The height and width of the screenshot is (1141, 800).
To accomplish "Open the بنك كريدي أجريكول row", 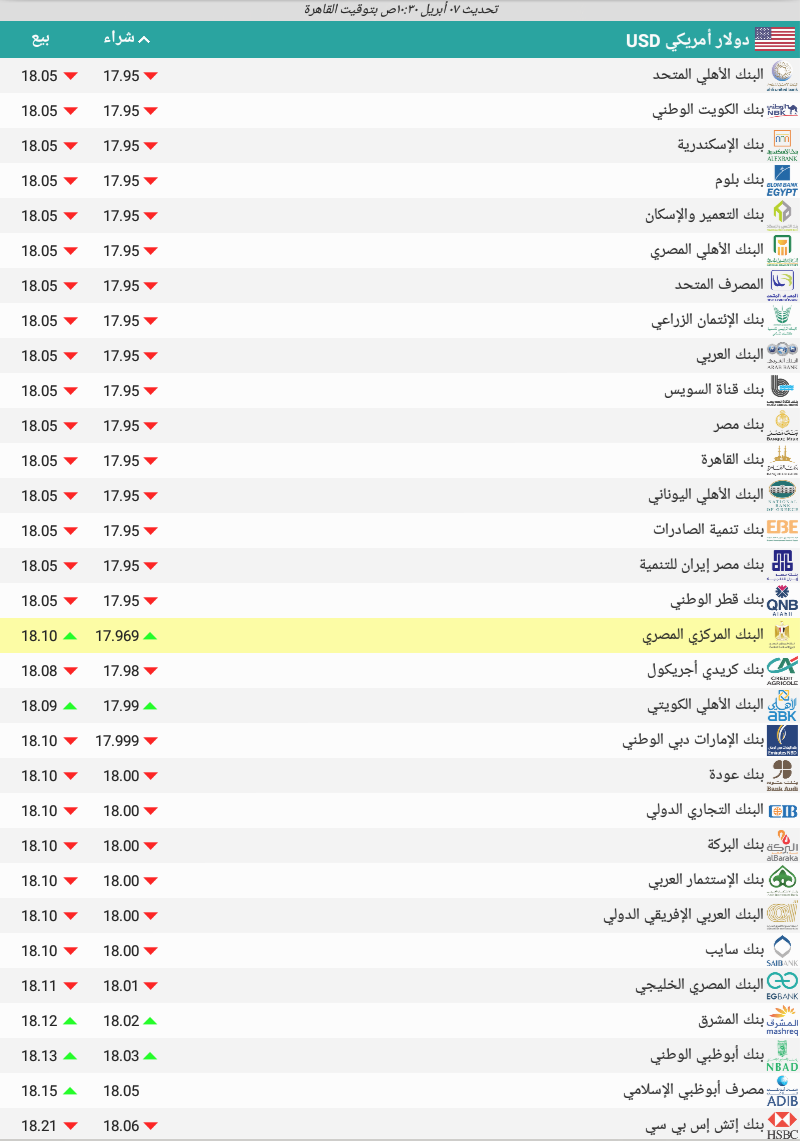I will tap(706, 670).
